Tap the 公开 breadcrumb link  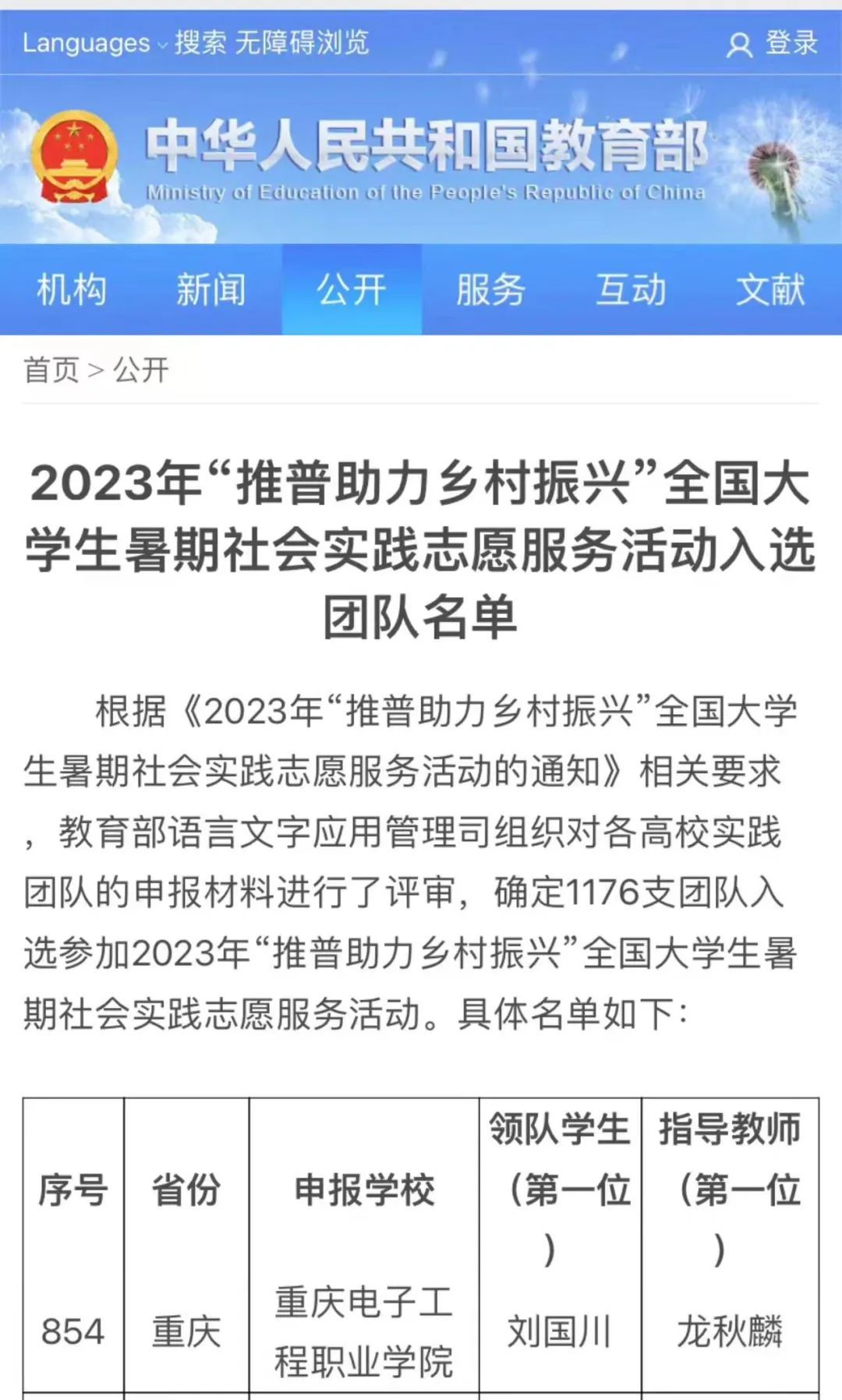click(x=141, y=369)
